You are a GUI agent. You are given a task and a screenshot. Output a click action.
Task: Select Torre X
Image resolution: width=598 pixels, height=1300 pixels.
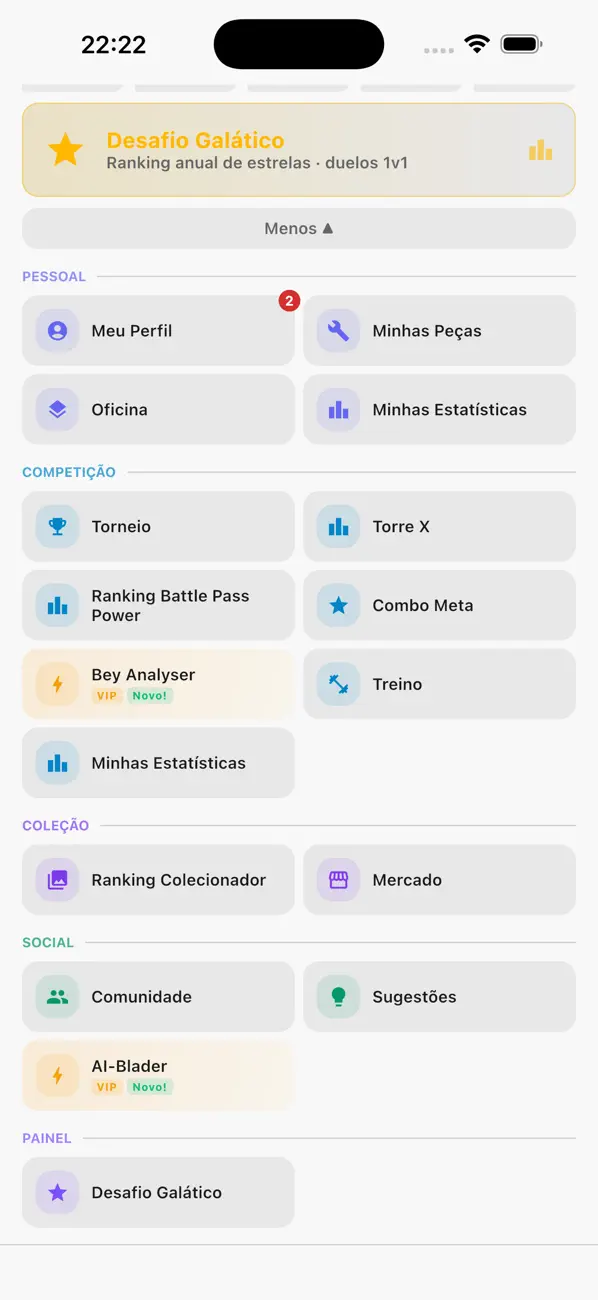click(440, 526)
